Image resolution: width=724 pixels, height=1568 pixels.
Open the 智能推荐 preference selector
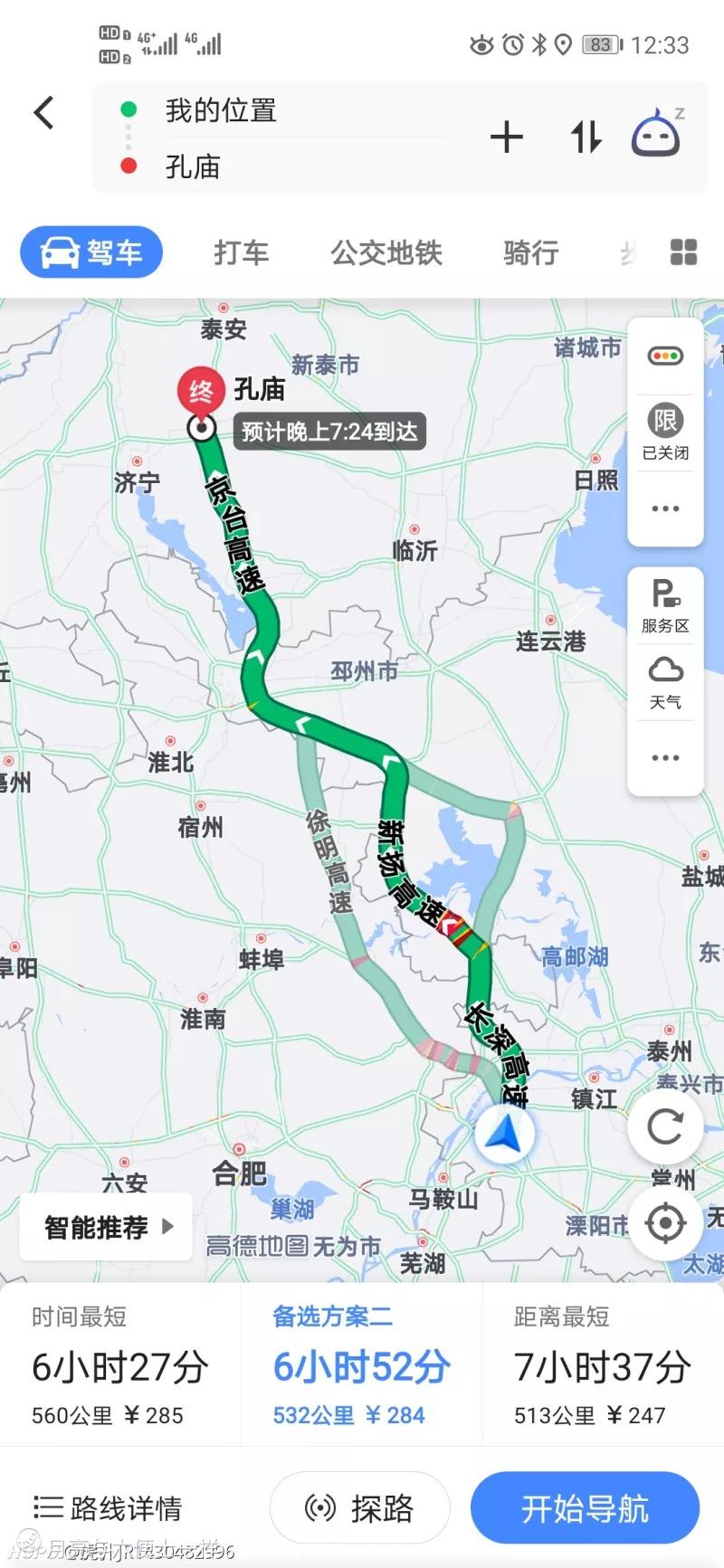pyautogui.click(x=107, y=1227)
